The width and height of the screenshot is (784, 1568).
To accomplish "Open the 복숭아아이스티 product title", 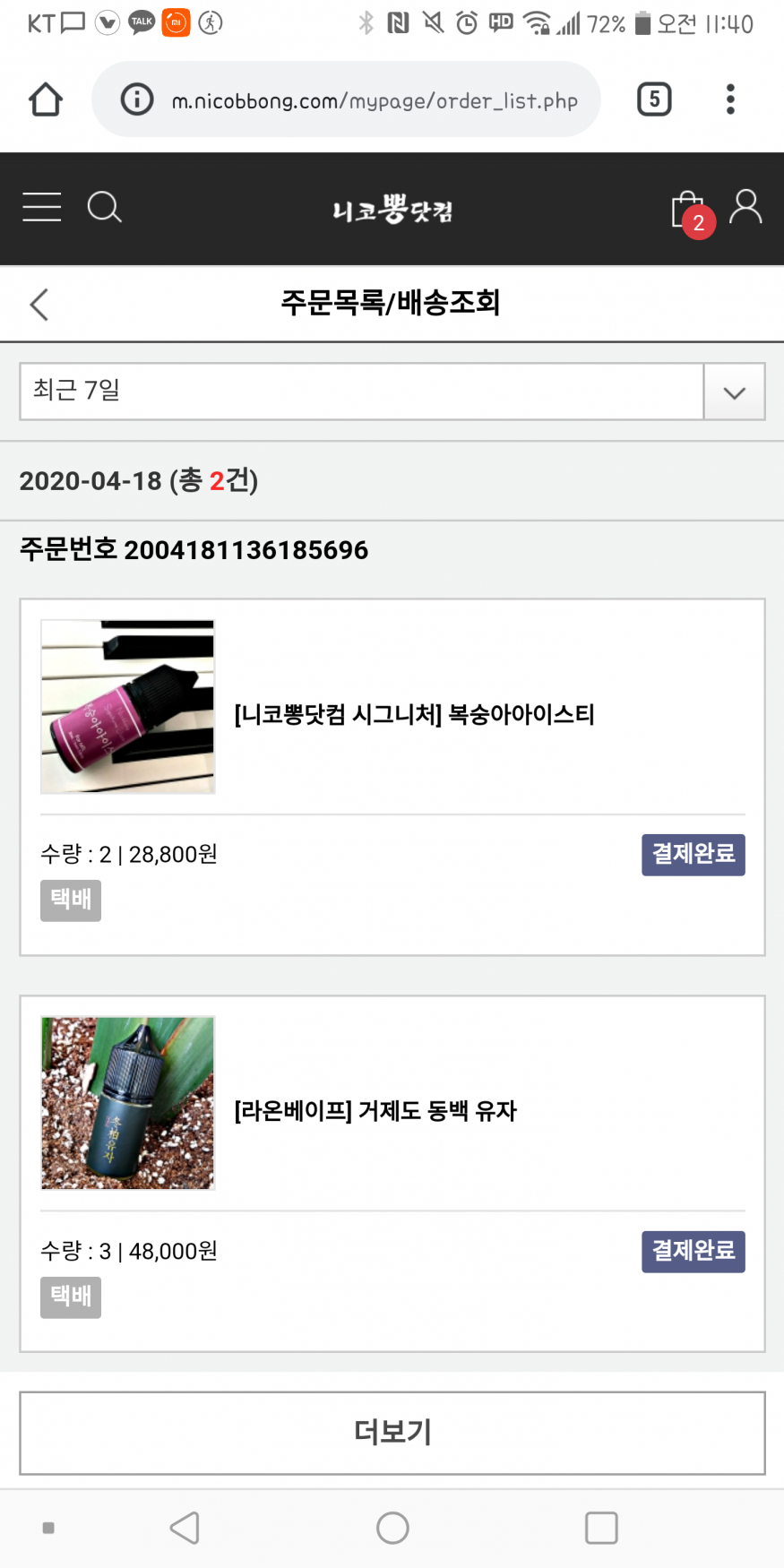I will [x=414, y=715].
